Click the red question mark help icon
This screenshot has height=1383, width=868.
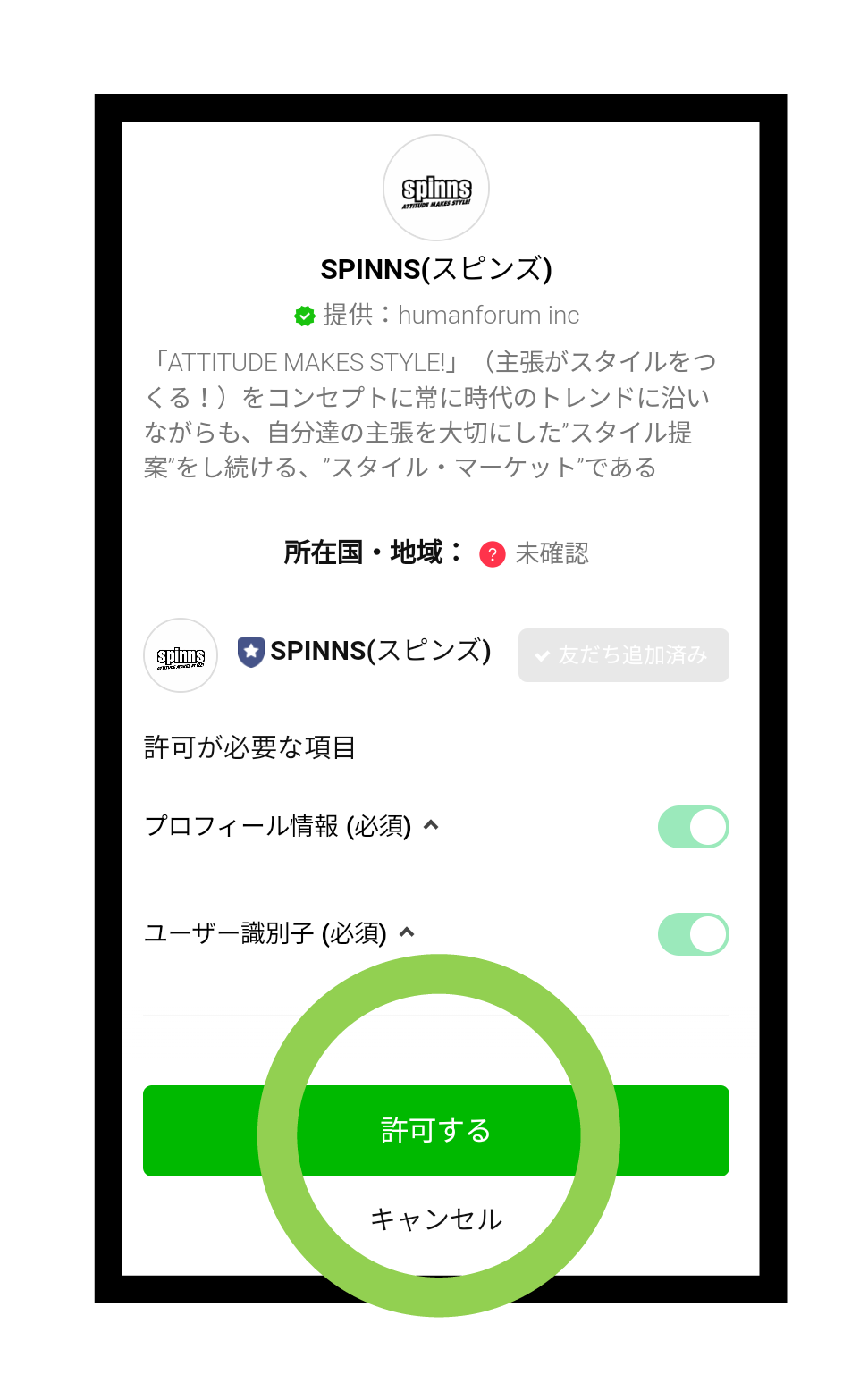pos(493,554)
